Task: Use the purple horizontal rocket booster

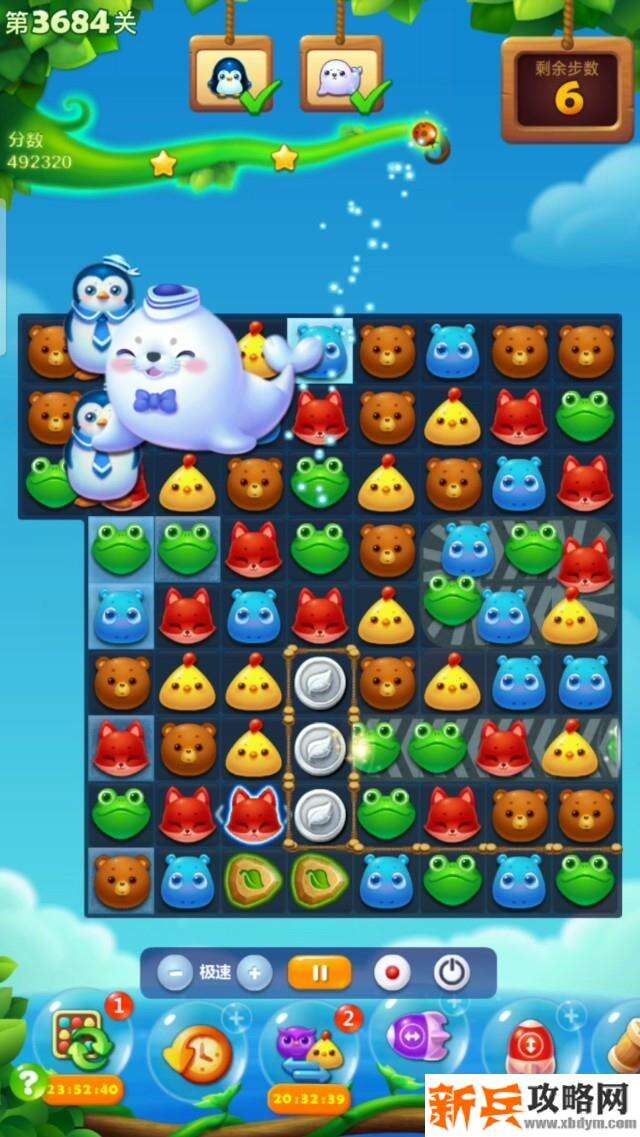Action: 418,1038
